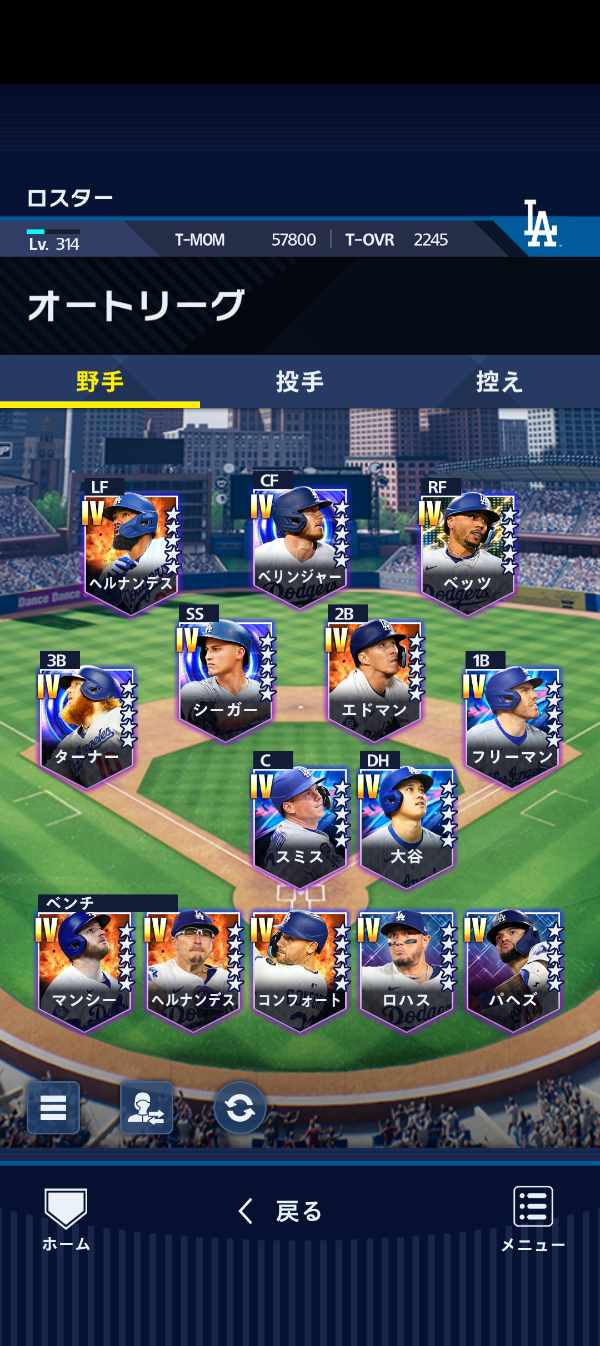The width and height of the screenshot is (600, 1346).
Task: Open bench player バヘズ card
Action: coord(513,970)
